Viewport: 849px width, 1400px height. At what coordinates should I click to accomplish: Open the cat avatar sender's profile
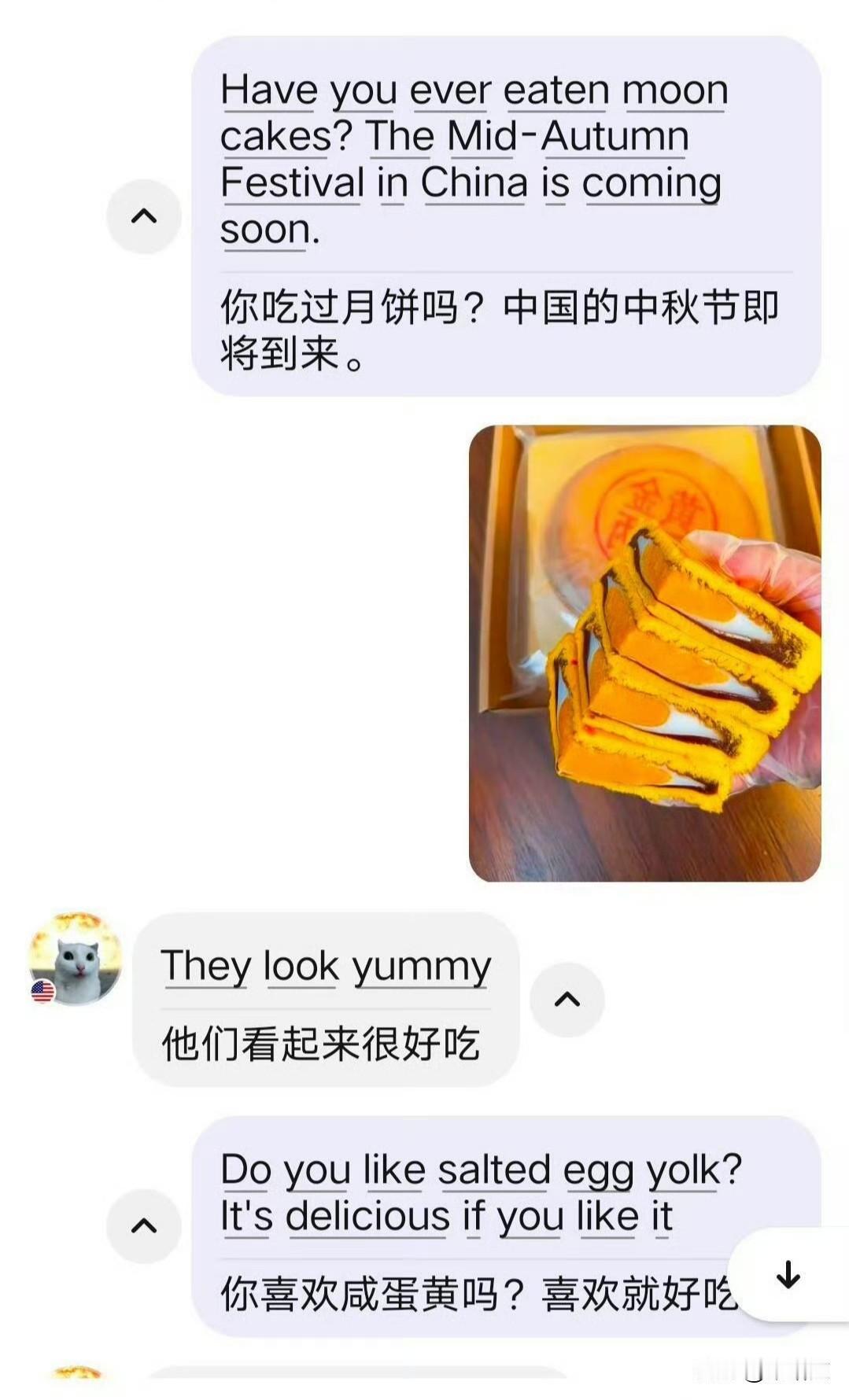[76, 959]
